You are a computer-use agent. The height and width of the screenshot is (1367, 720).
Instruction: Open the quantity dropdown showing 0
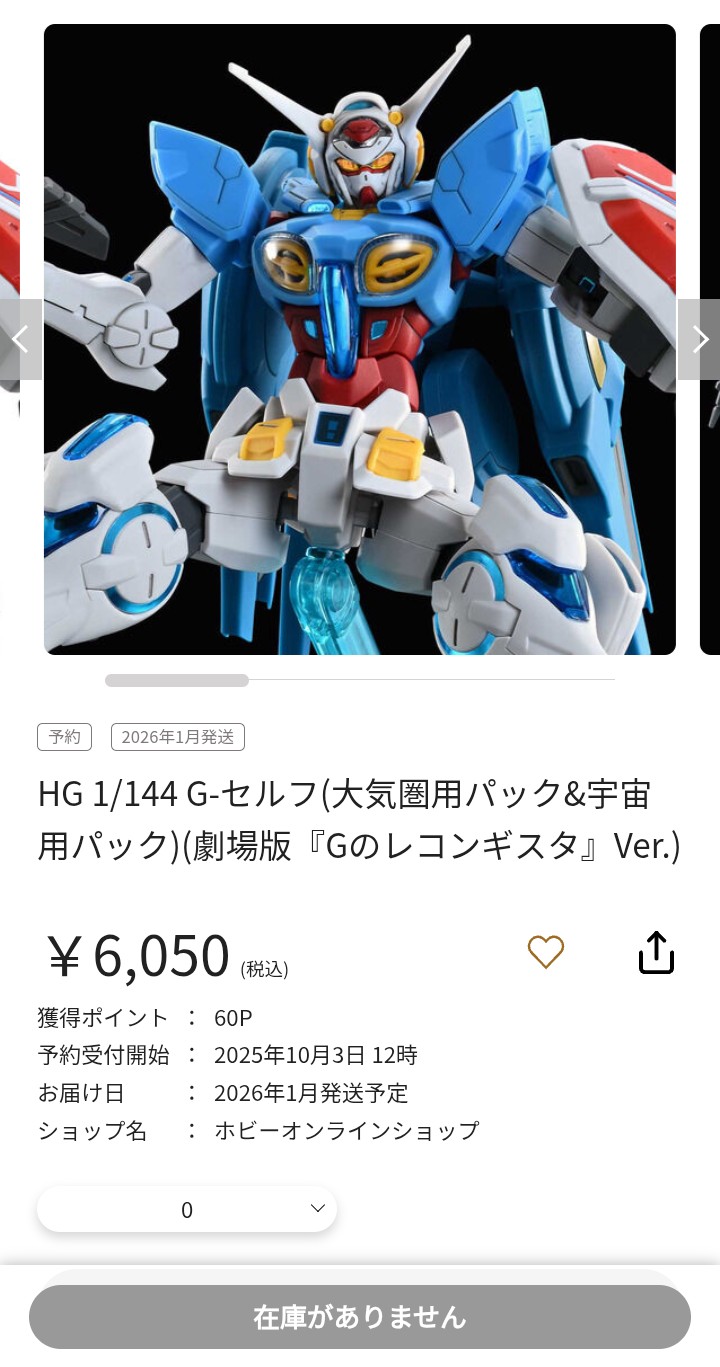click(187, 1209)
